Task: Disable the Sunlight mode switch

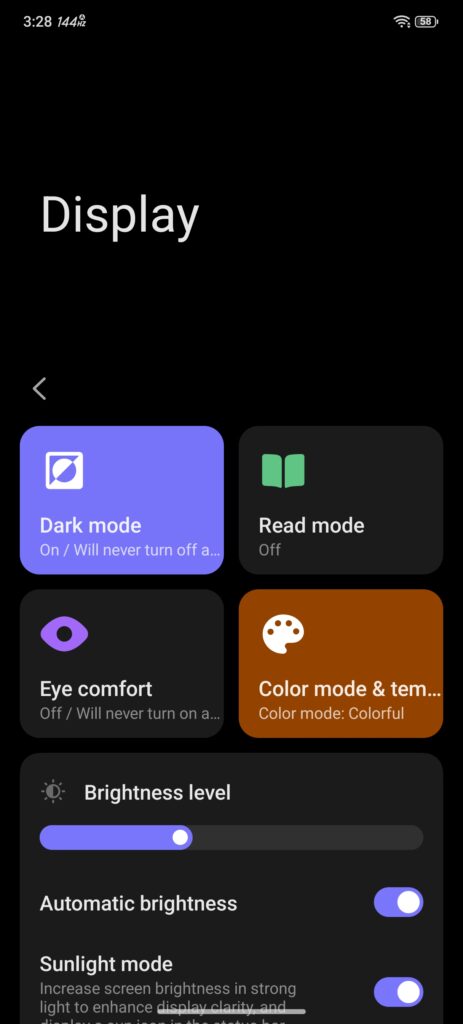Action: pos(398,992)
